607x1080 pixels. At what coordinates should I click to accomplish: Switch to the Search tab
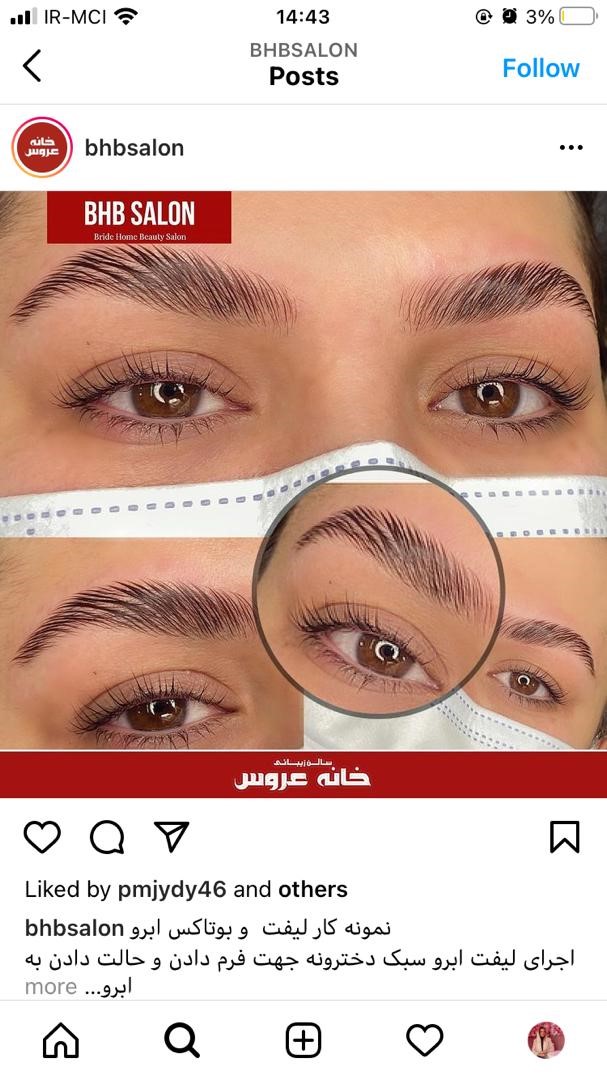pyautogui.click(x=182, y=1040)
